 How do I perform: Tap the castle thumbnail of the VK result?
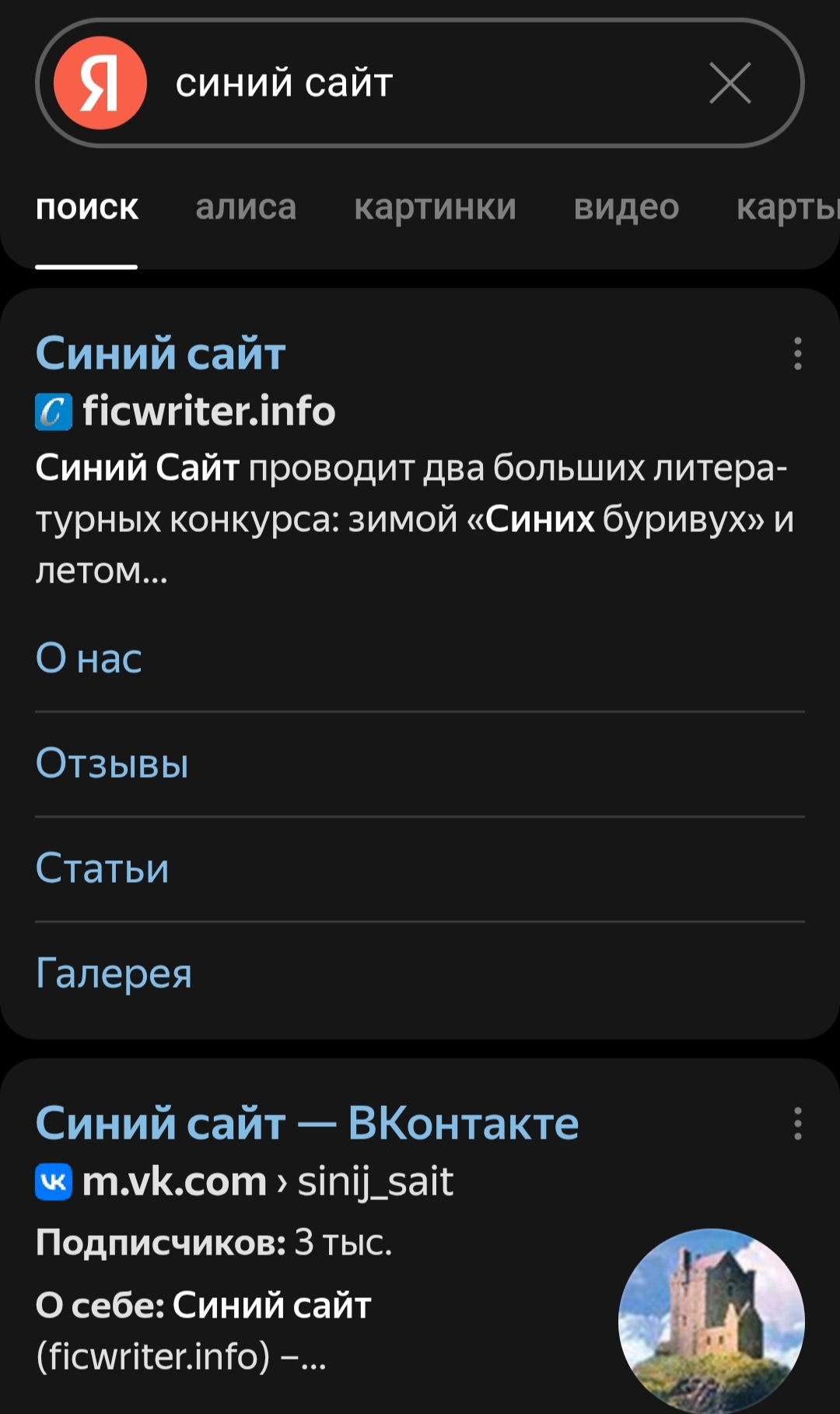[712, 1321]
